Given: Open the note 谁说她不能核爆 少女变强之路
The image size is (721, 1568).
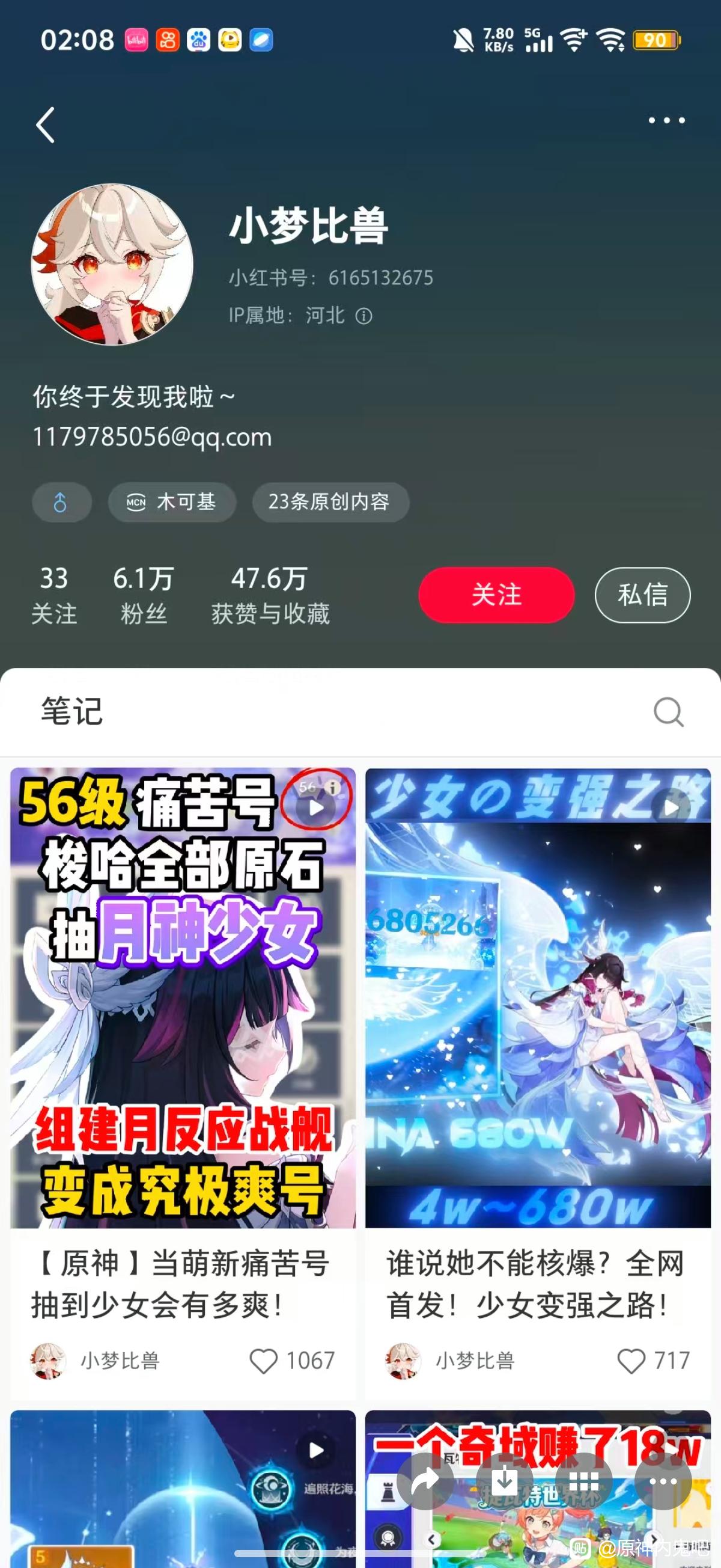Looking at the screenshot, I should pos(538,998).
